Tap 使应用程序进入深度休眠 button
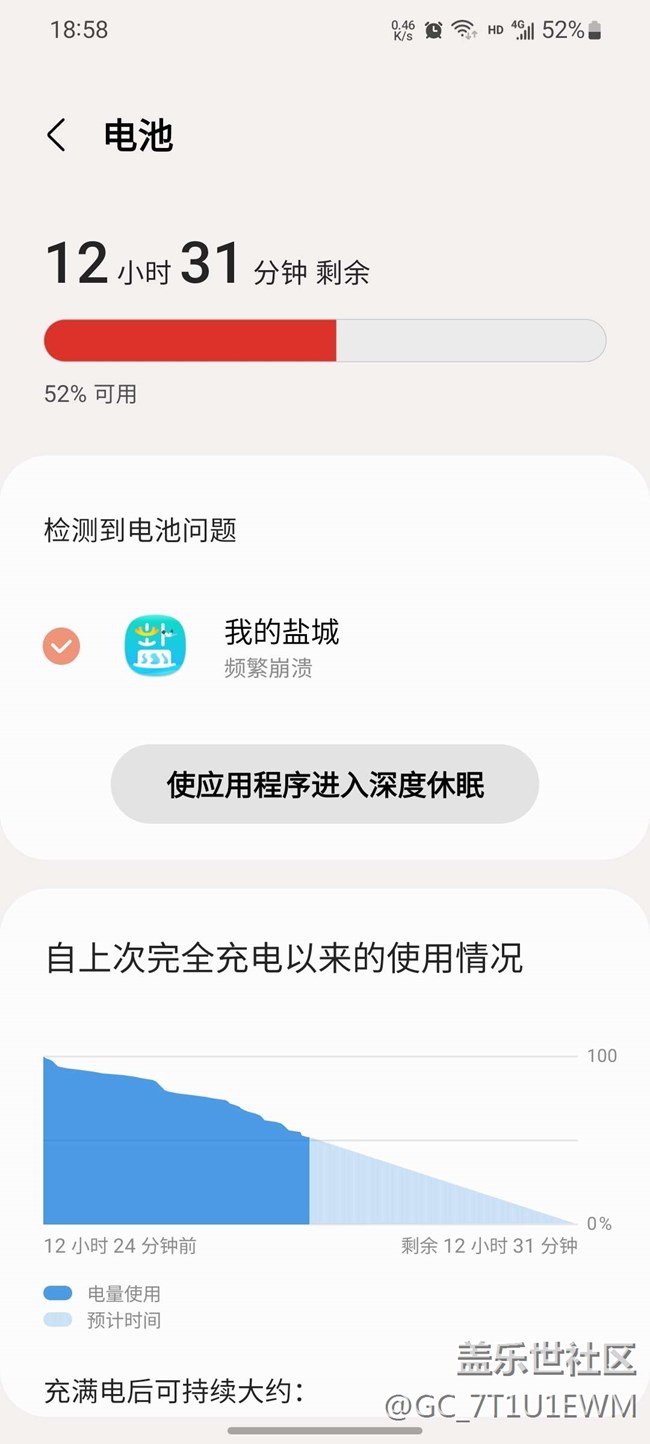The width and height of the screenshot is (650, 1444). coord(325,784)
